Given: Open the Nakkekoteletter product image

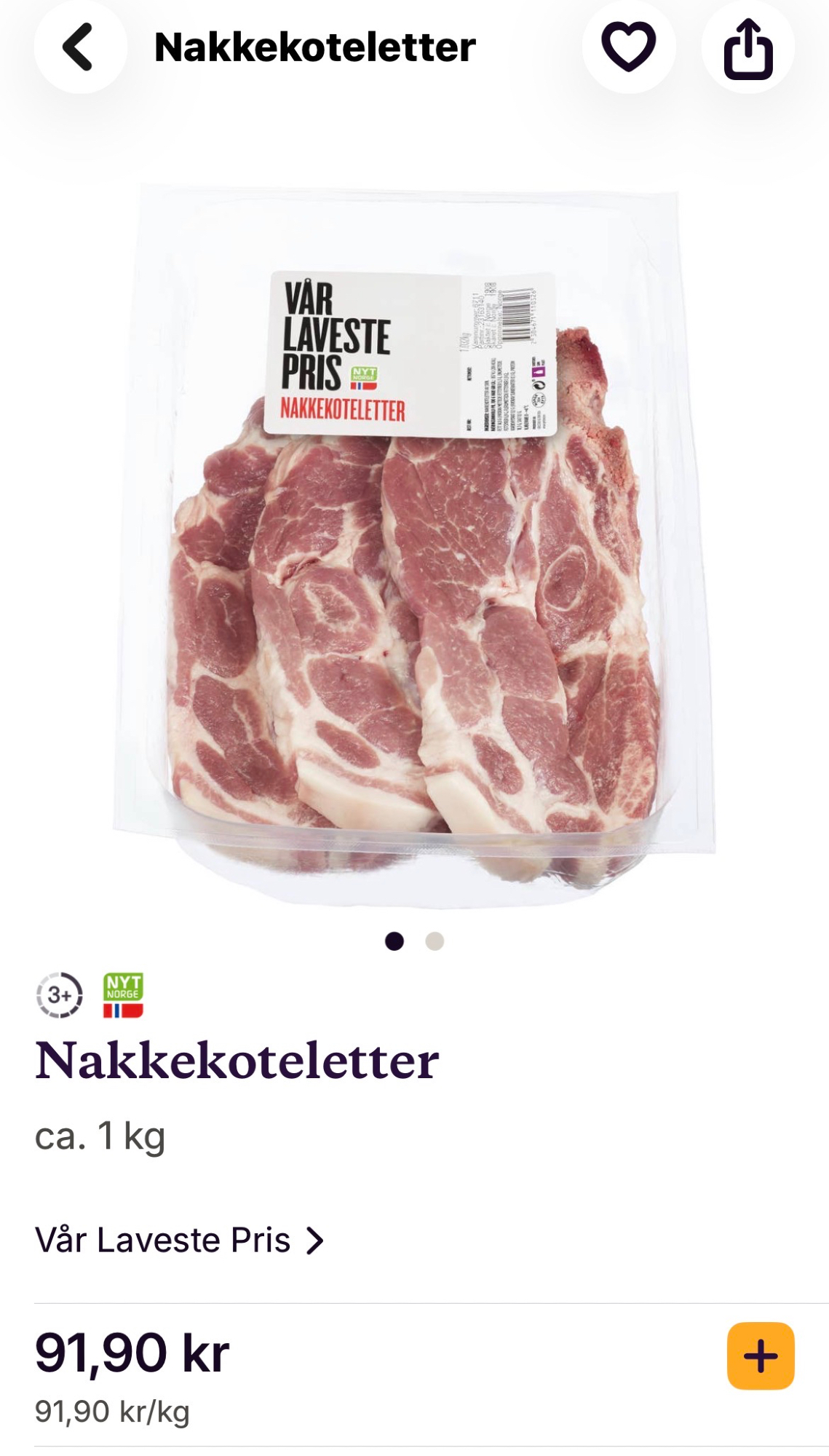Looking at the screenshot, I should coord(413,546).
